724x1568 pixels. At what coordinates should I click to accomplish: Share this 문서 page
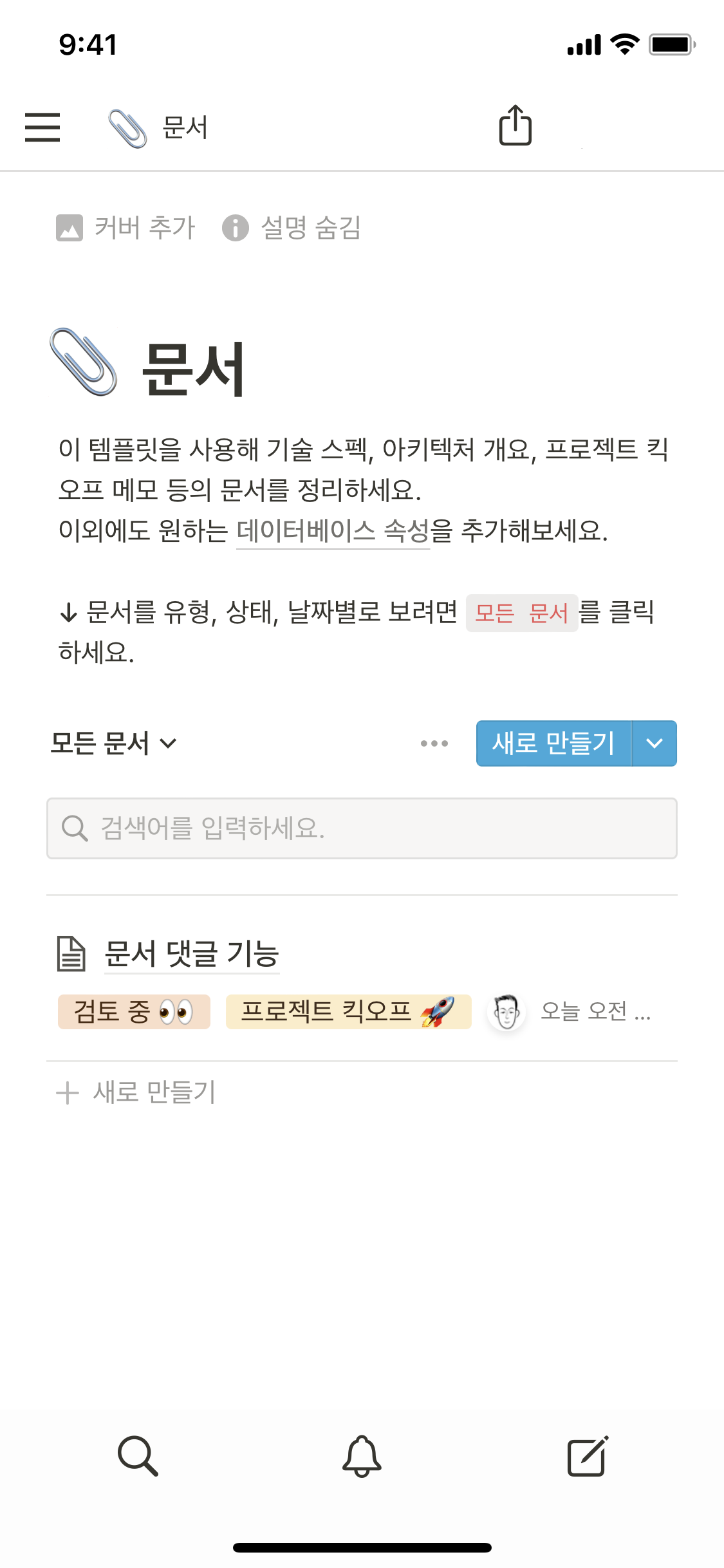pos(515,126)
